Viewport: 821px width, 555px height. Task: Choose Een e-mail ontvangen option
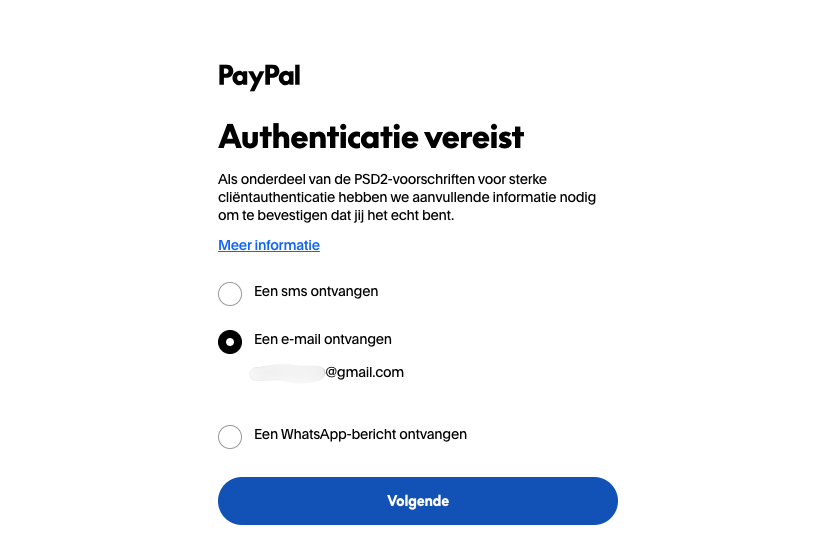[x=230, y=341]
